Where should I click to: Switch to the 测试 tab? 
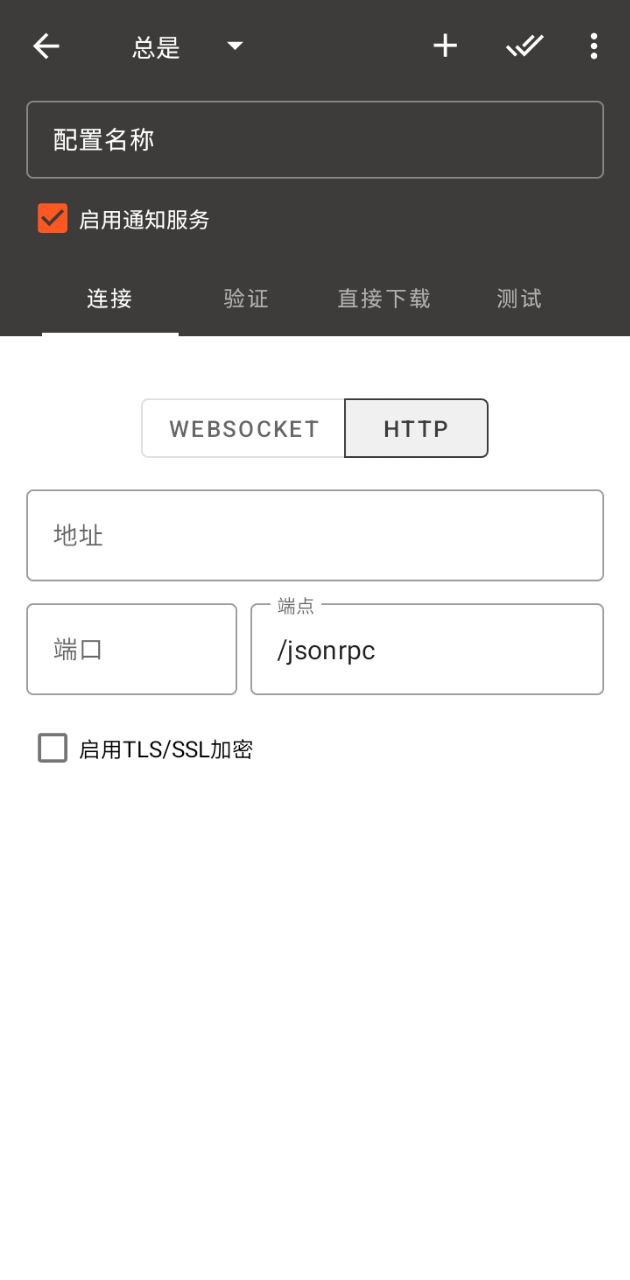[520, 299]
